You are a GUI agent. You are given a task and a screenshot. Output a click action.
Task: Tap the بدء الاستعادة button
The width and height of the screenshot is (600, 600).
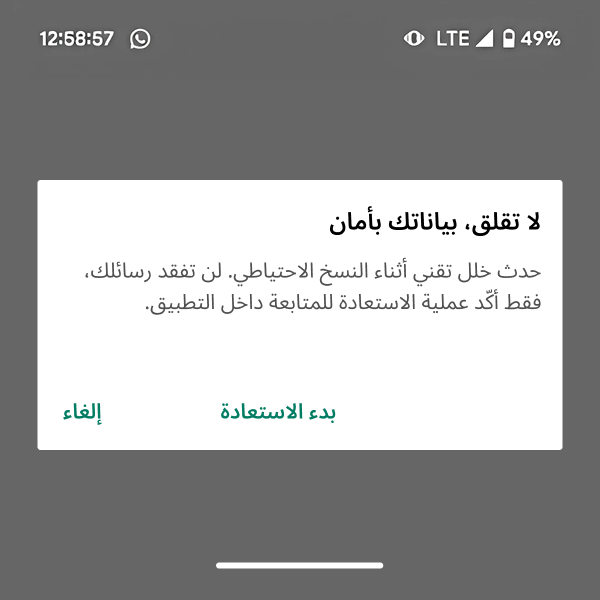click(277, 413)
